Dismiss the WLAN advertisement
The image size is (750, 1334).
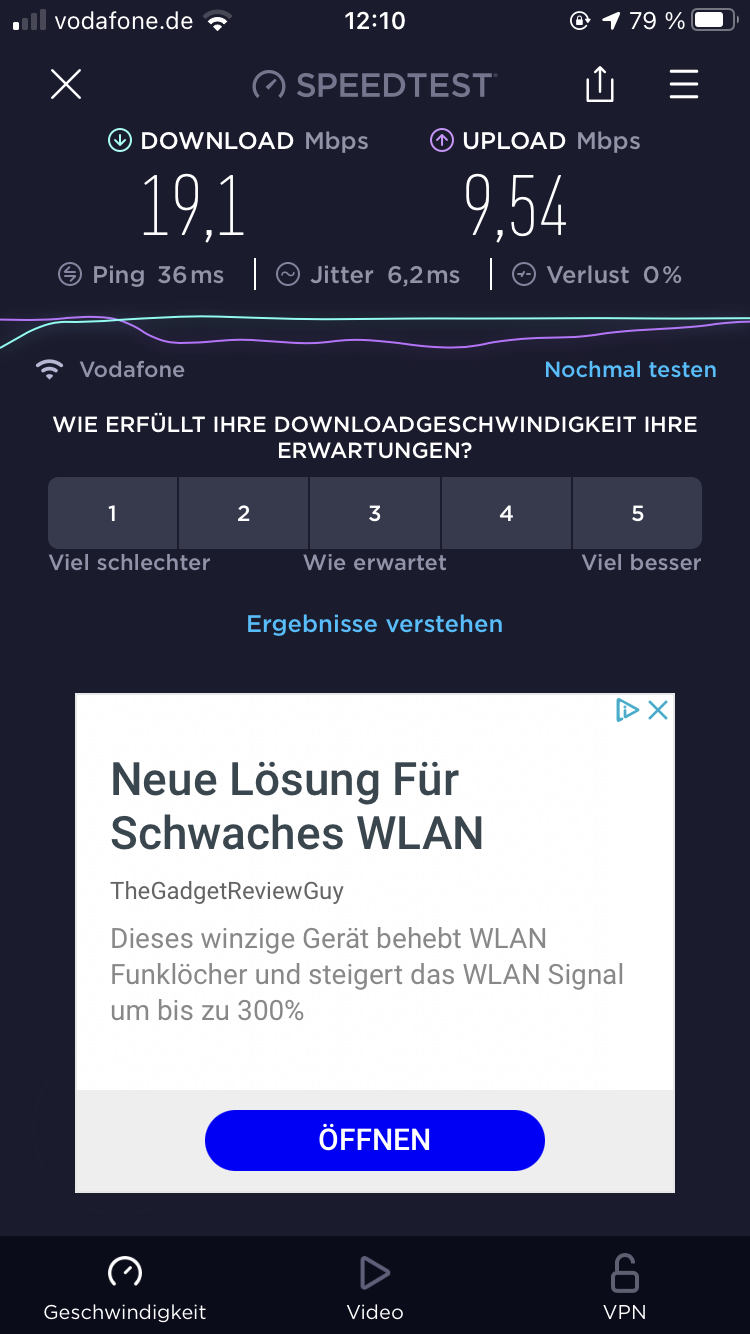[x=658, y=710]
